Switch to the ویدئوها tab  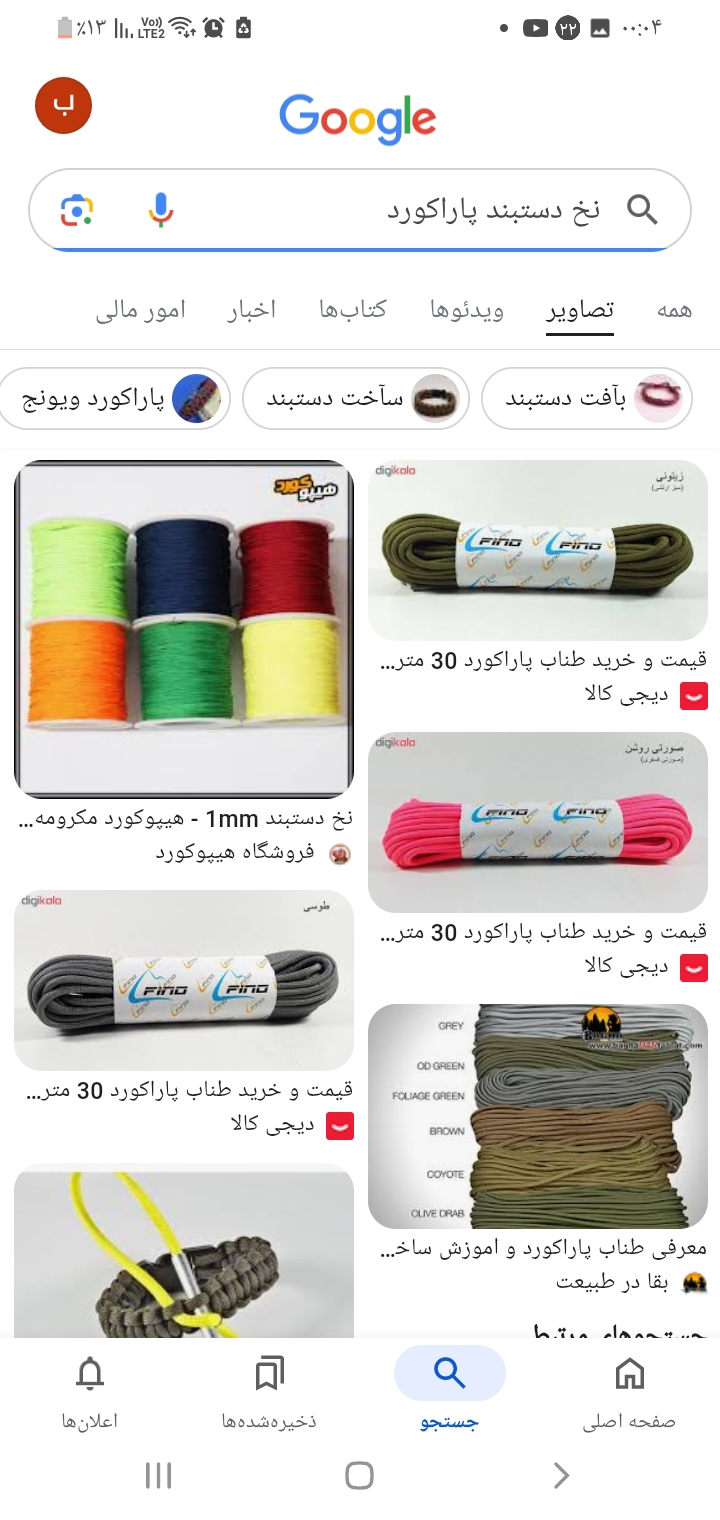(x=467, y=310)
